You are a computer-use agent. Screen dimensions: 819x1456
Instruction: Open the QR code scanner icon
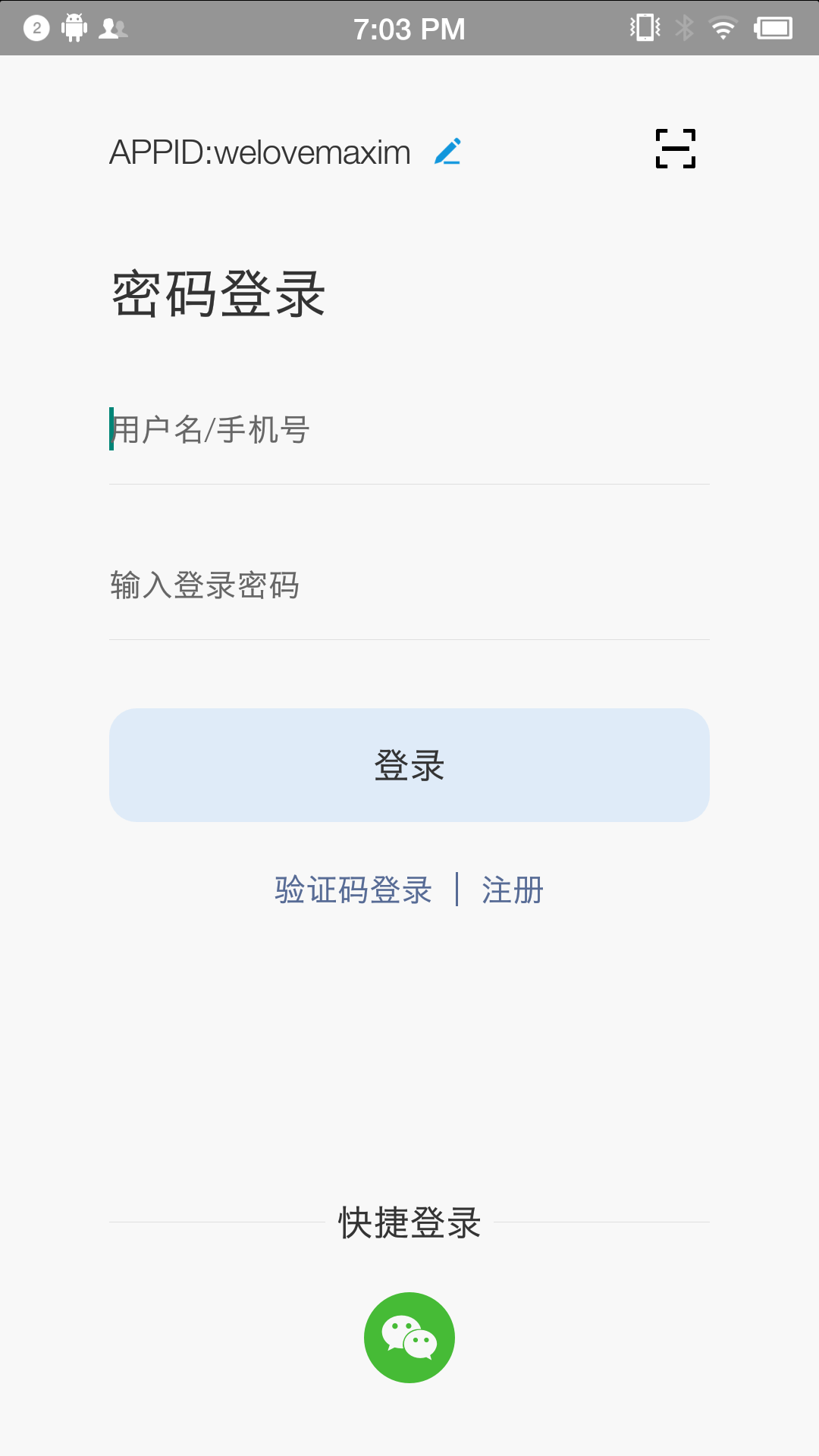675,149
